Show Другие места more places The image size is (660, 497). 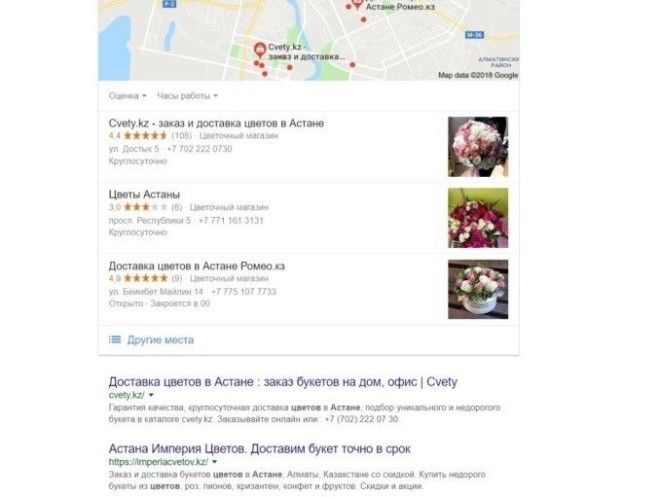[159, 340]
